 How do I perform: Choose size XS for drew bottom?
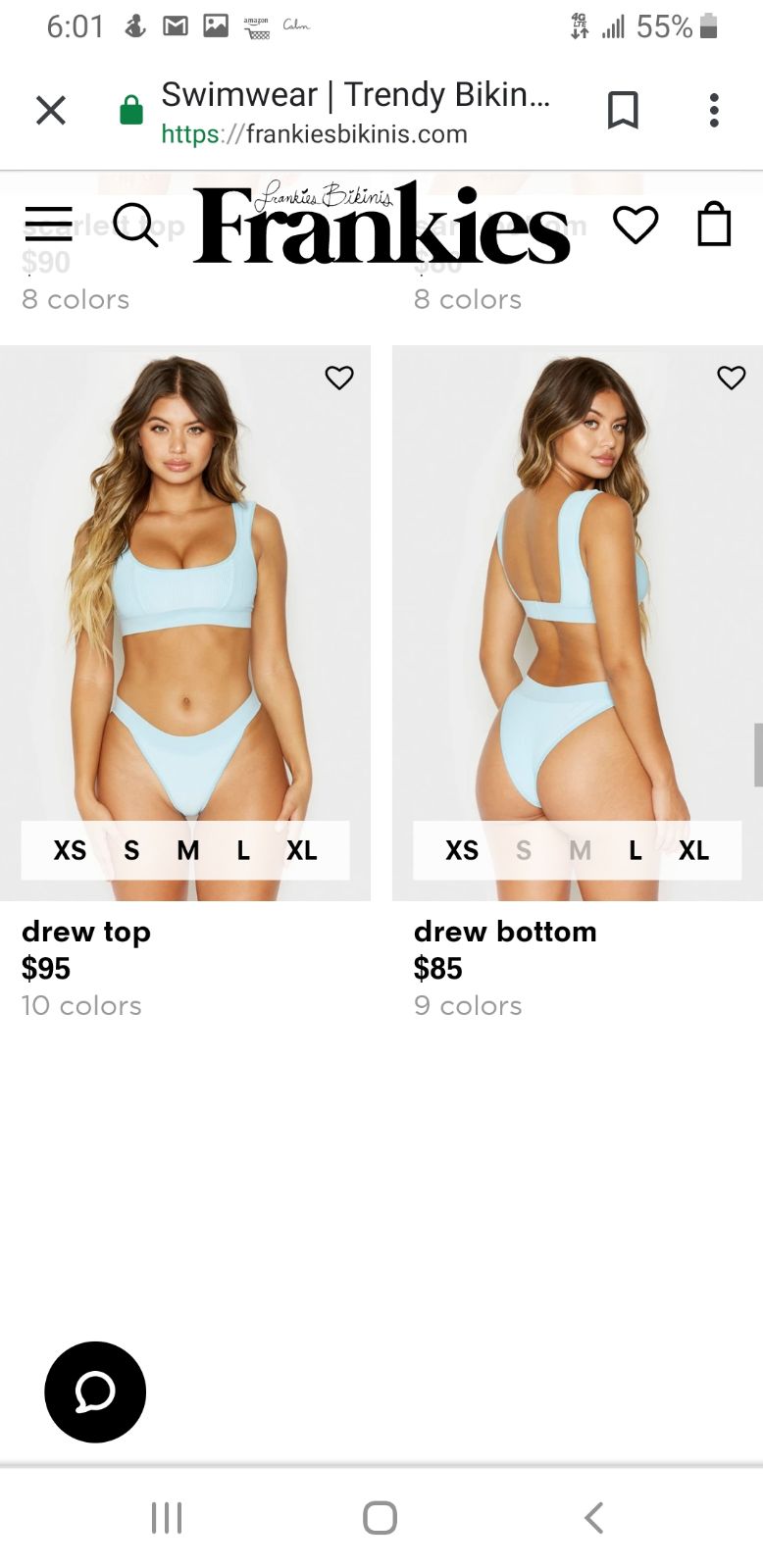coord(462,850)
